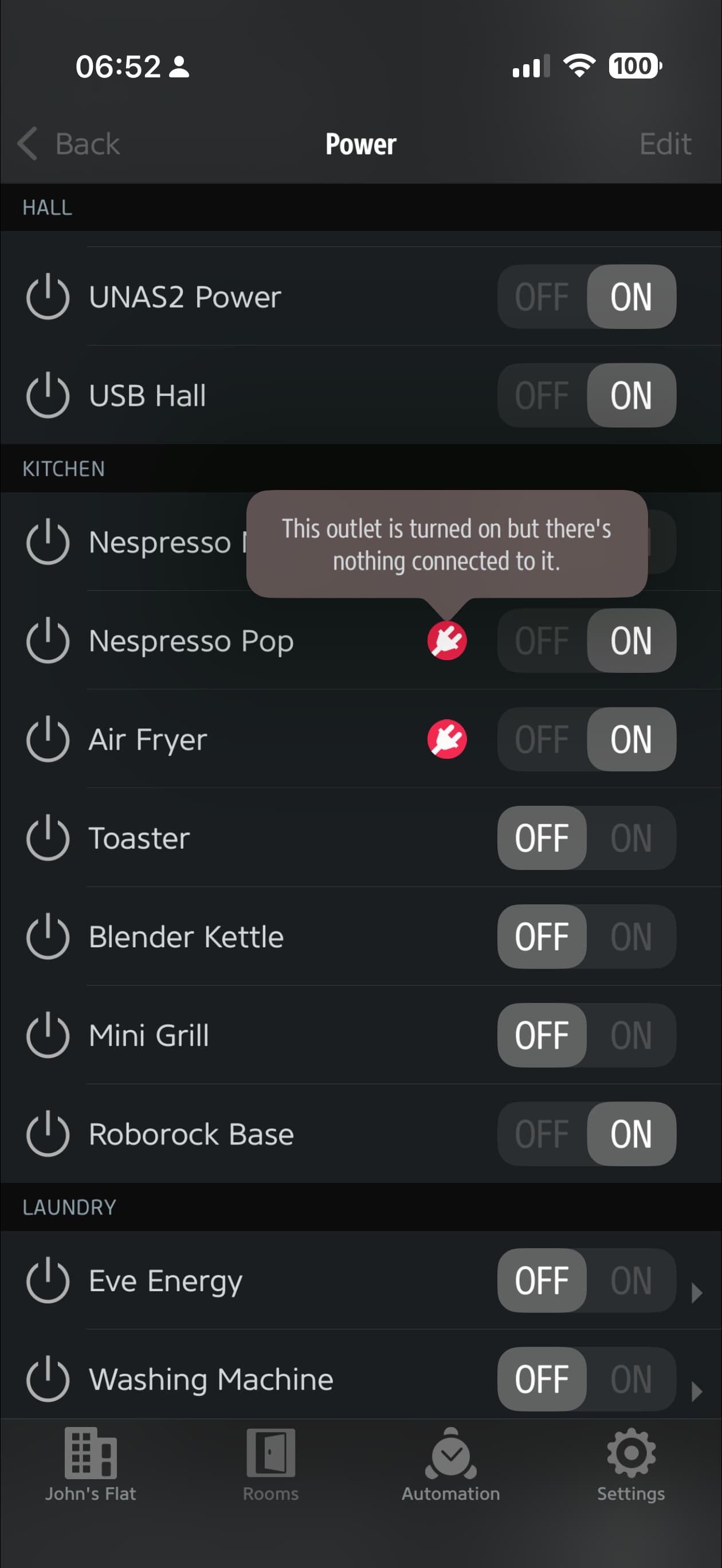The width and height of the screenshot is (722, 1568).
Task: Switch on the Mini Grill
Action: click(631, 1036)
